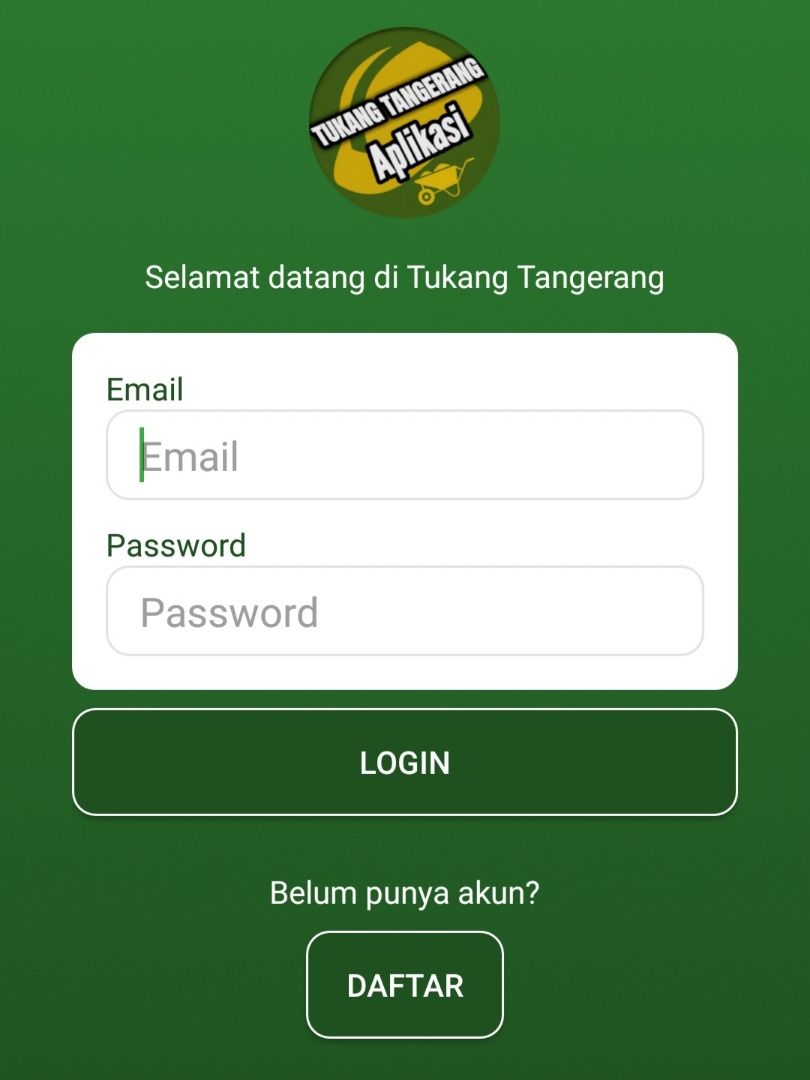Tap the Password text field

[x=404, y=611]
